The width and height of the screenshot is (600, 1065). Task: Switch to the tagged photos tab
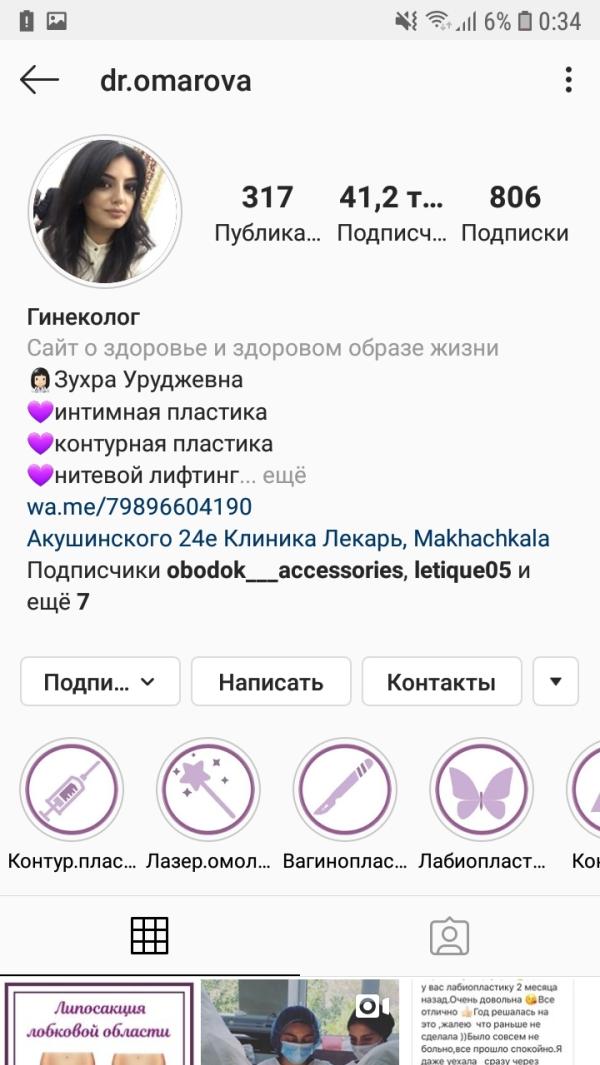449,935
